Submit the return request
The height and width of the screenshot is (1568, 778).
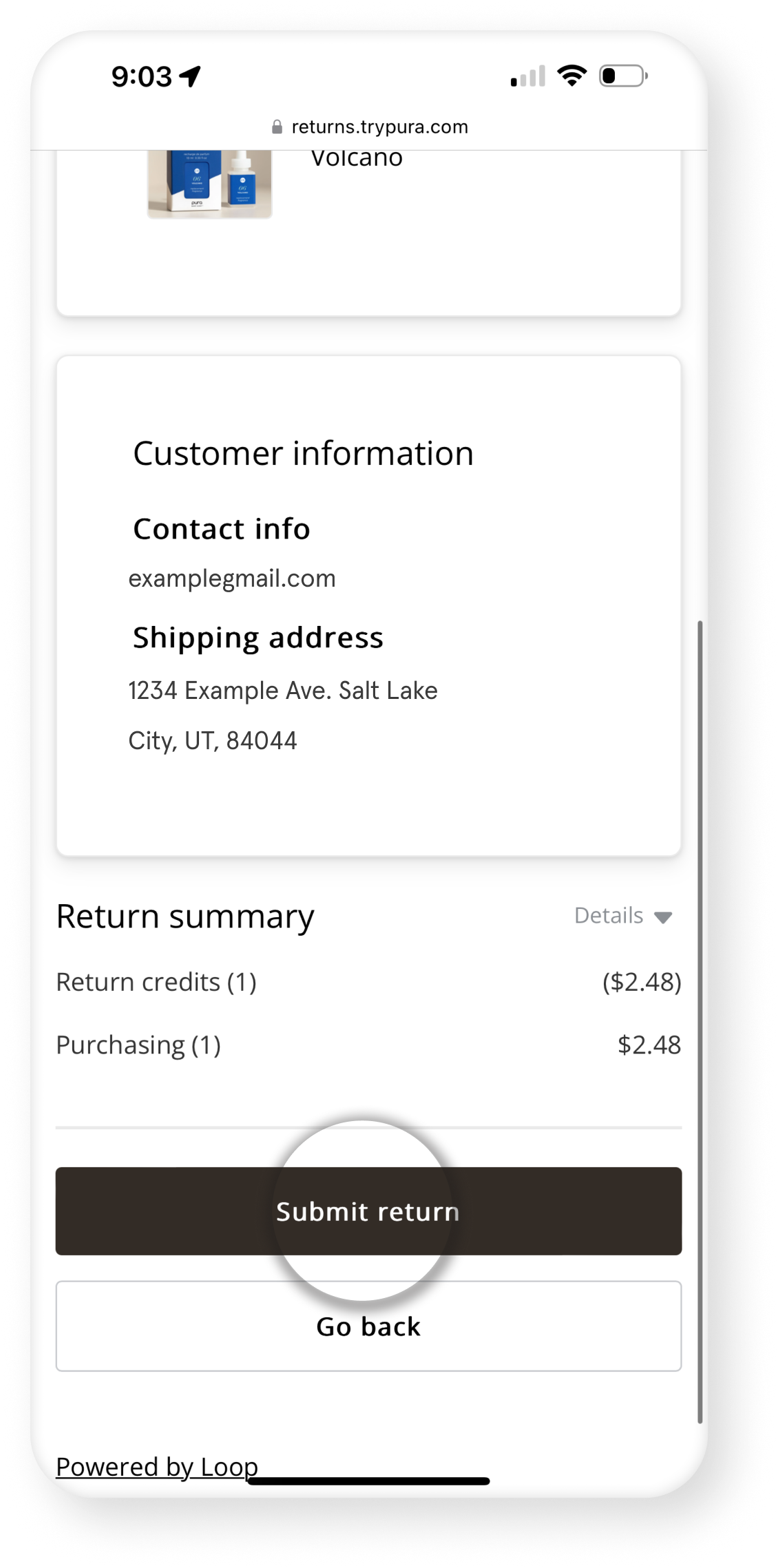point(368,1211)
